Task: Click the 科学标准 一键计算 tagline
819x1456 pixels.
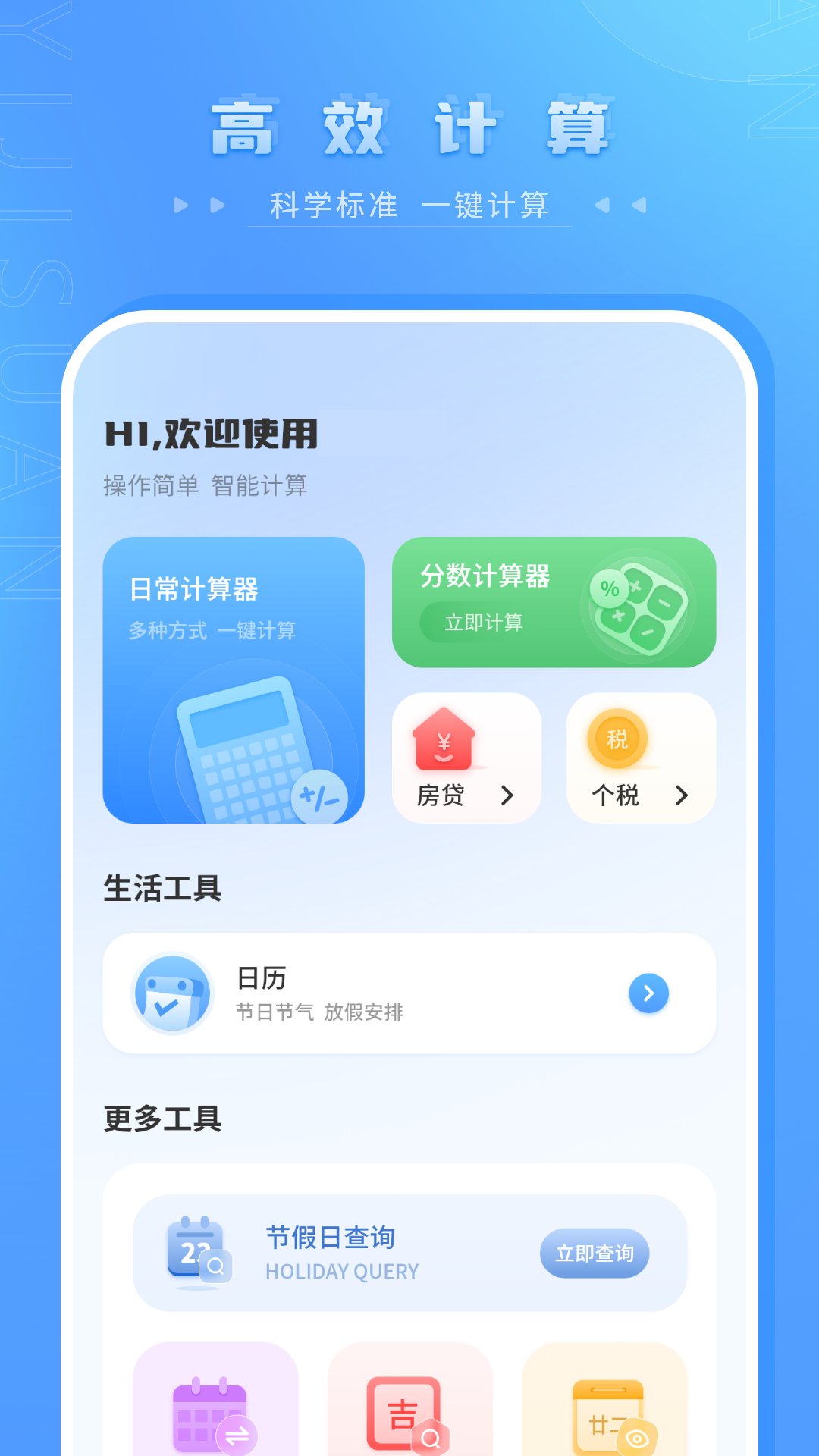Action: pyautogui.click(x=409, y=203)
